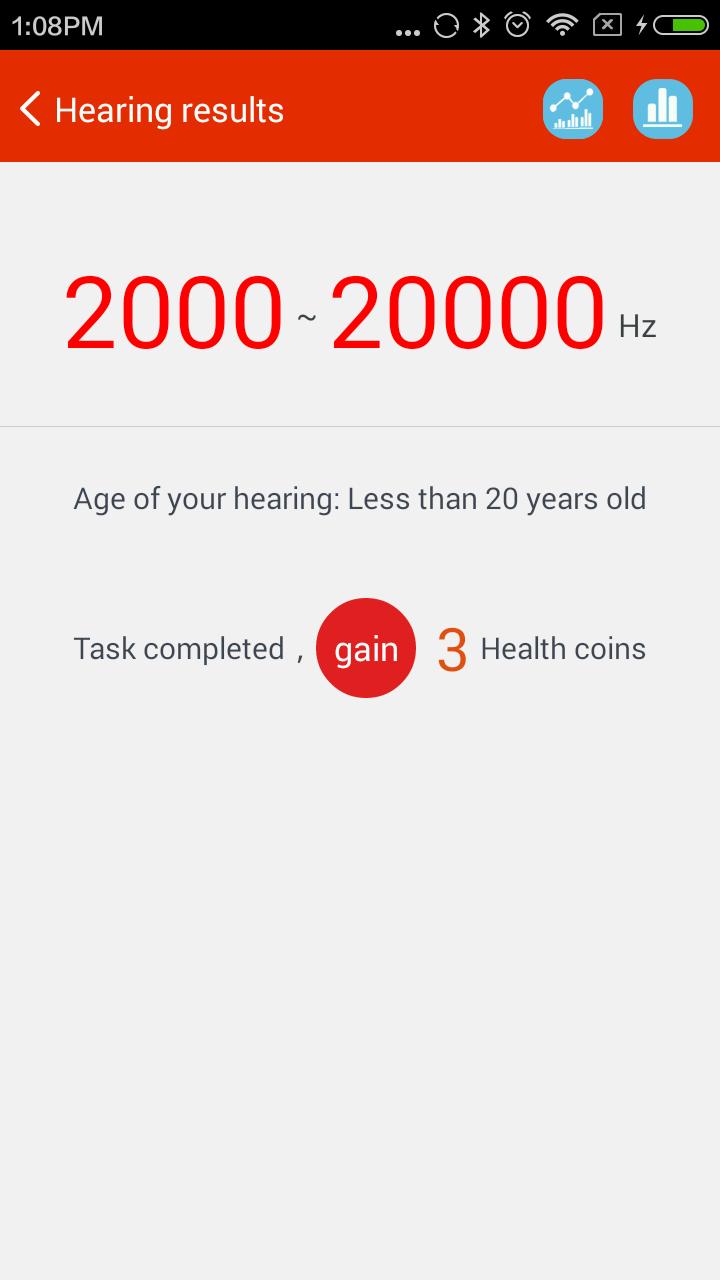
Task: Tap the alarm clock status icon
Action: coord(519,25)
